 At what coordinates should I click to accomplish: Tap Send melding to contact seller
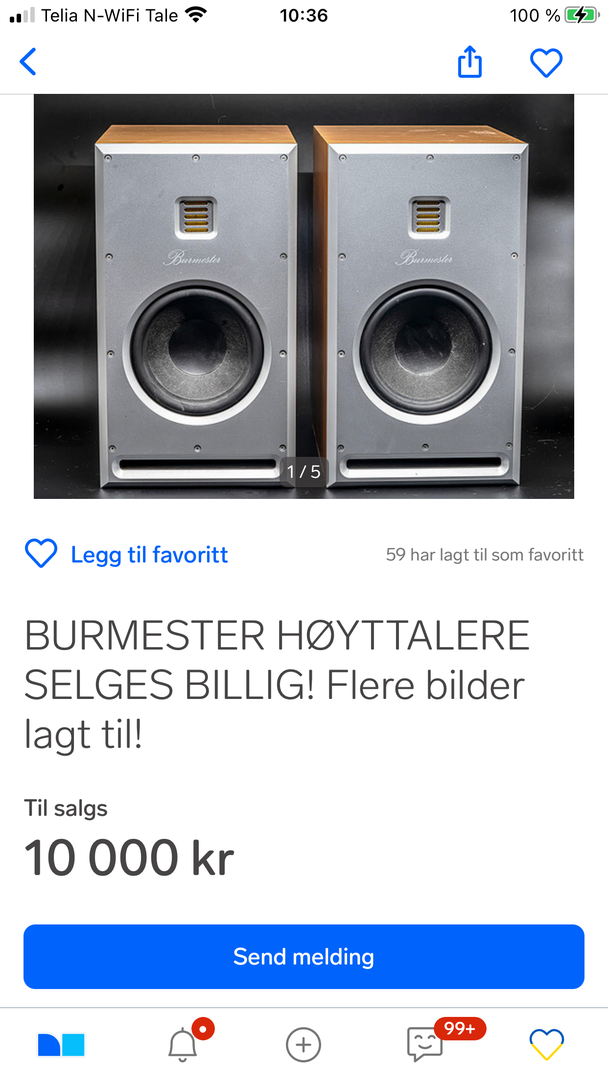pos(304,957)
